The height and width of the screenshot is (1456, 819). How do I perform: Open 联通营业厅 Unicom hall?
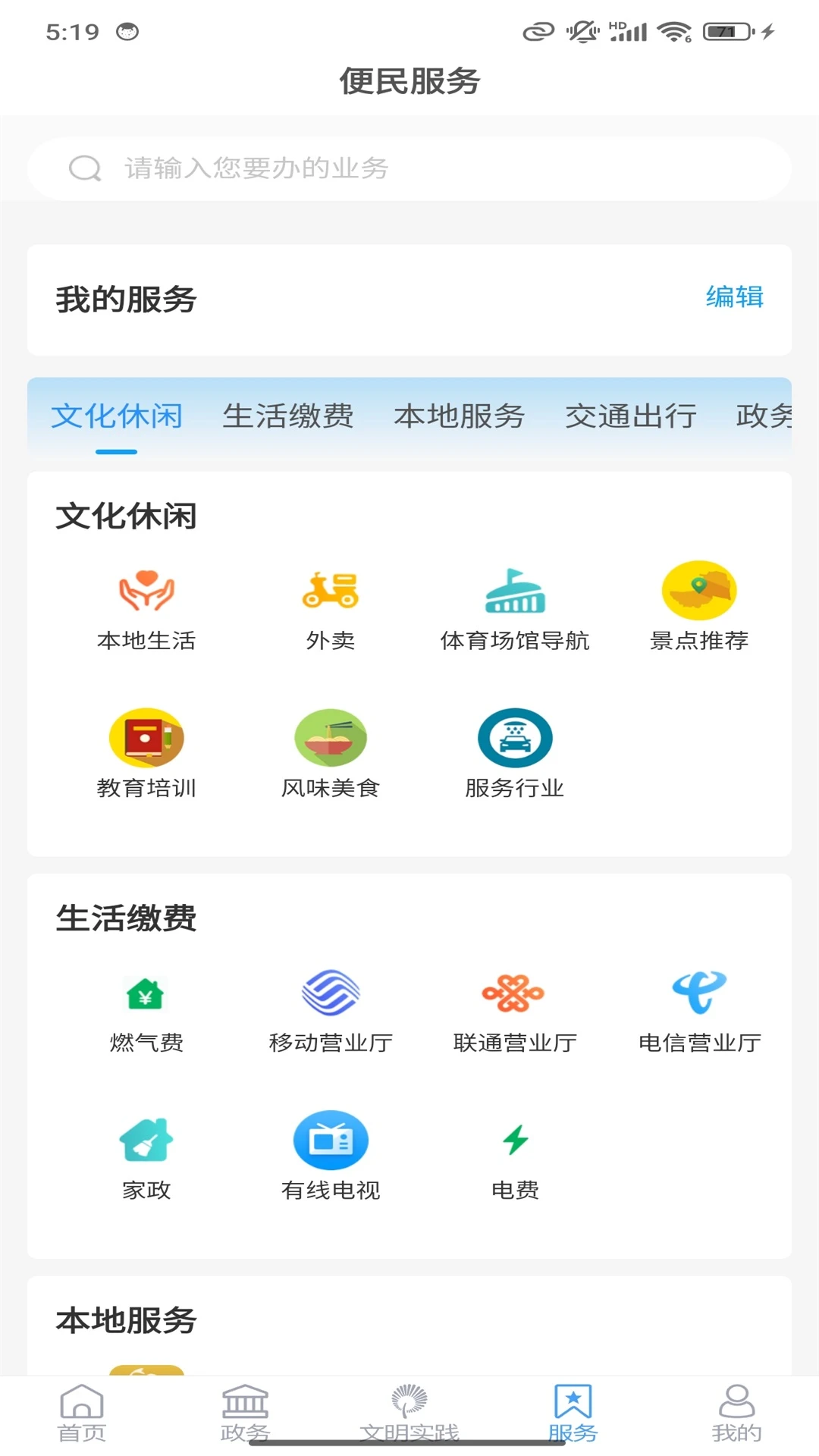pos(515,1009)
